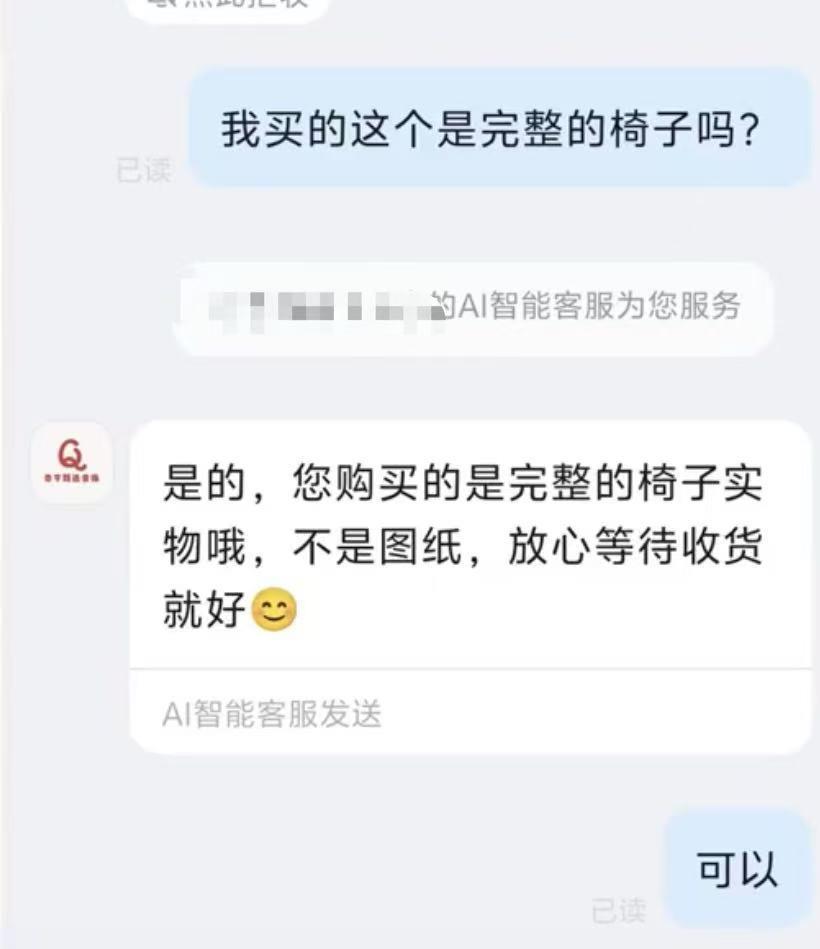Select the blurred sender name in the banner
The image size is (820, 949).
[x=320, y=305]
